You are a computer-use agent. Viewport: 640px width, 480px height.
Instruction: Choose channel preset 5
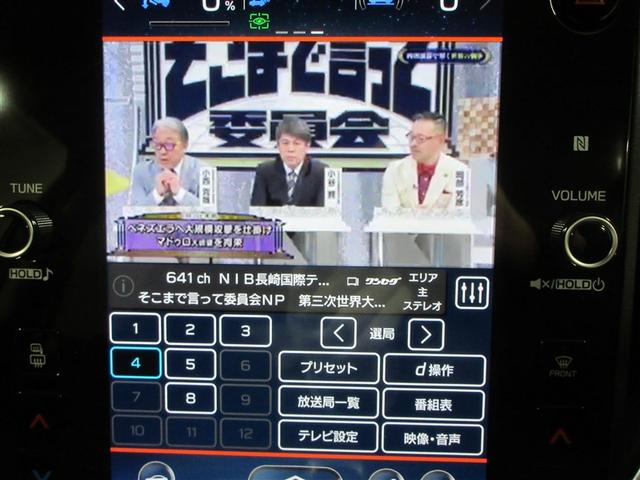[x=190, y=364]
